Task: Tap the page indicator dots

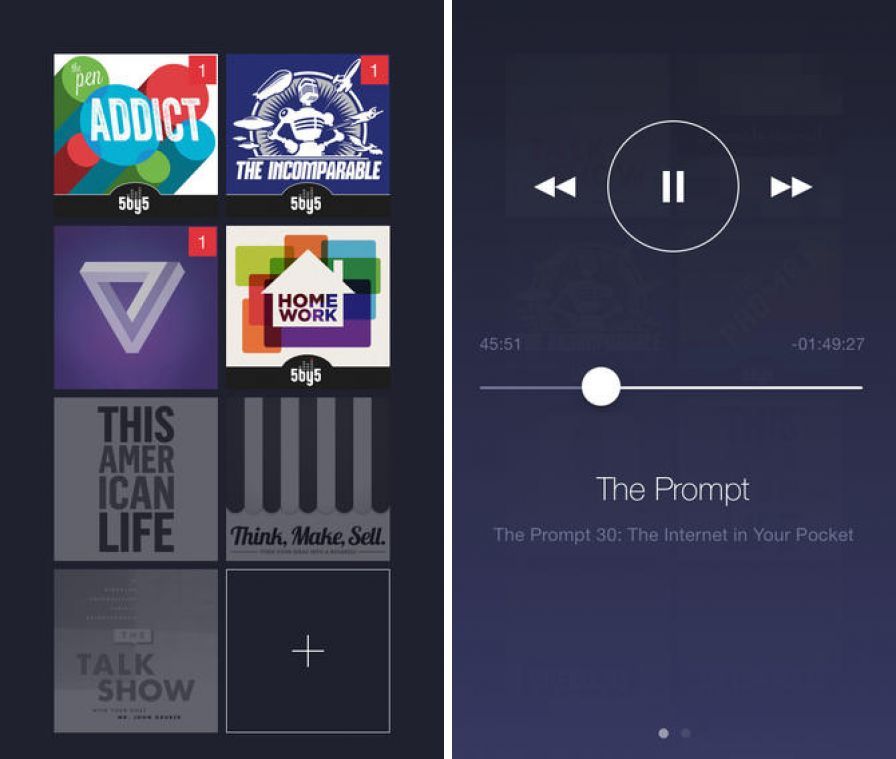Action: pos(674,733)
